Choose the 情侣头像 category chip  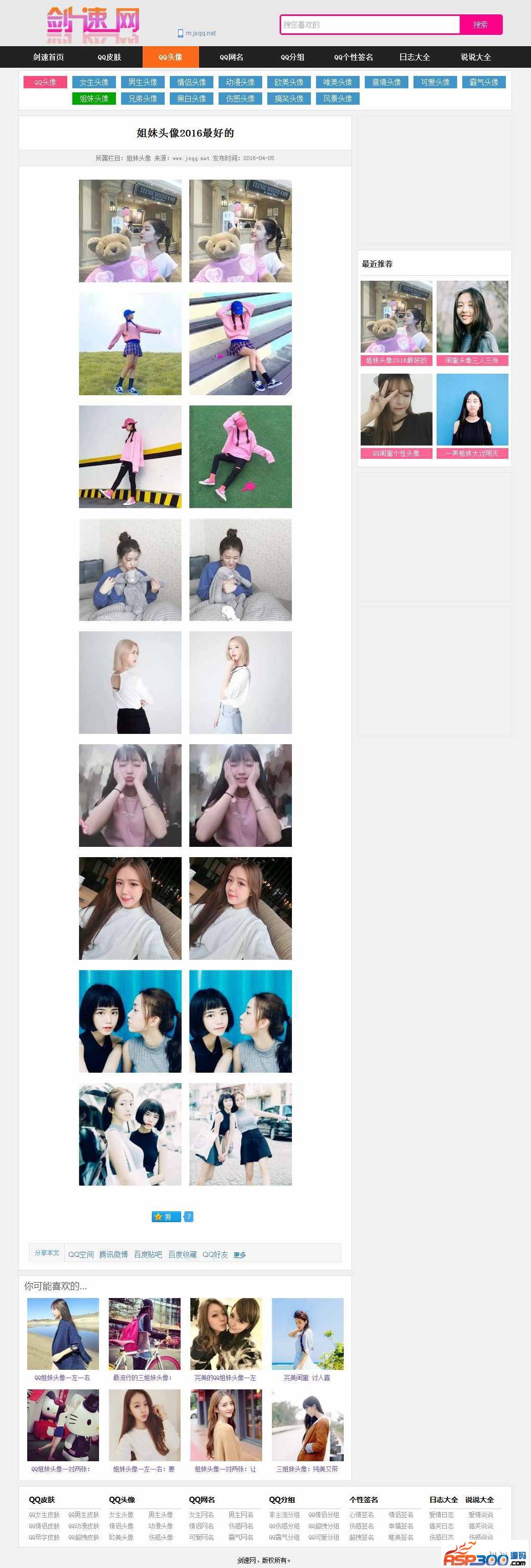tap(191, 82)
